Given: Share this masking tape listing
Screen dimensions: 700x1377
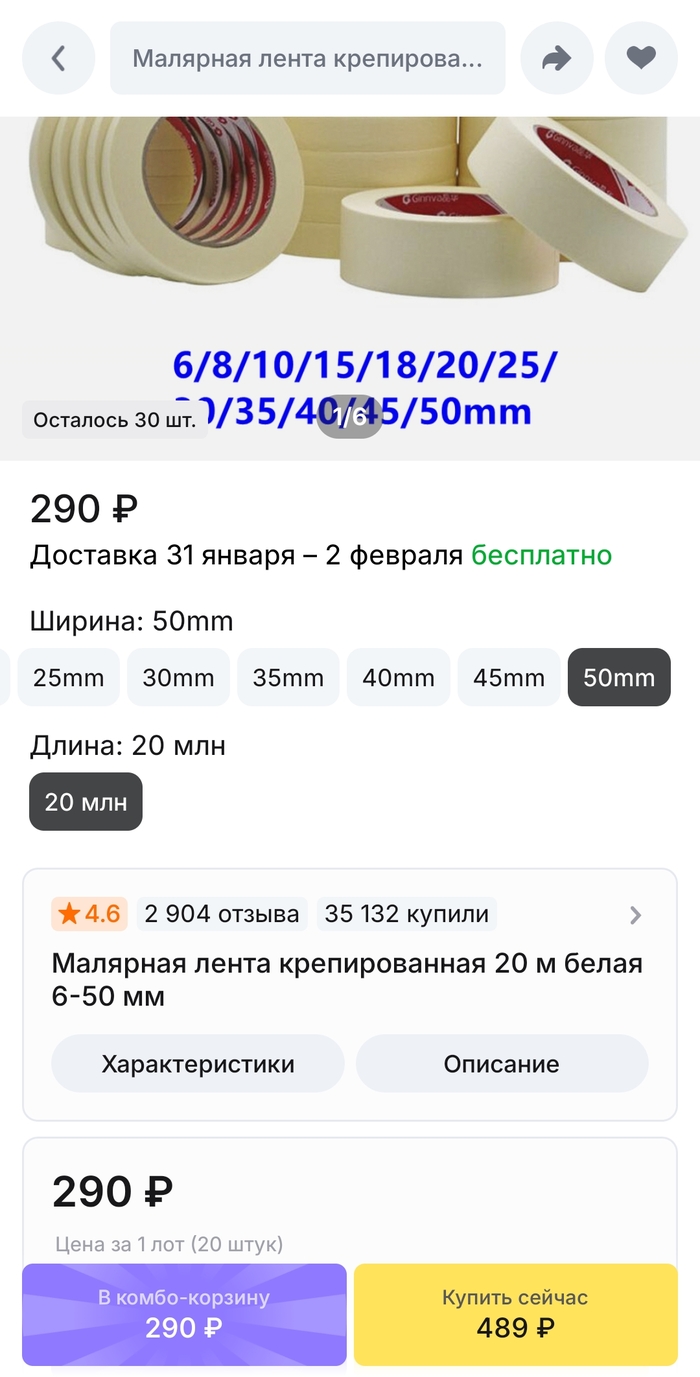Looking at the screenshot, I should click(x=556, y=58).
